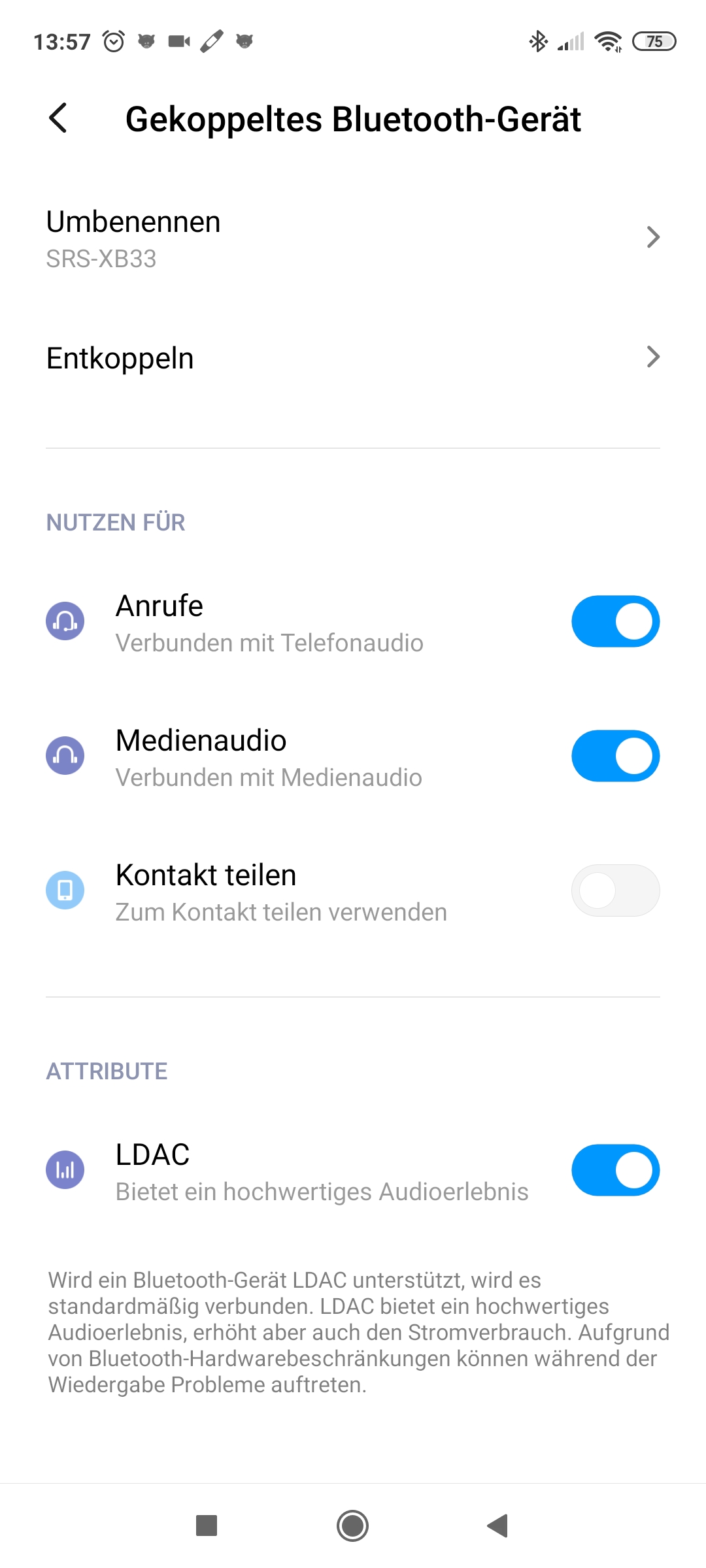Enable Kontakt teilen
The height and width of the screenshot is (1568, 706).
[615, 890]
